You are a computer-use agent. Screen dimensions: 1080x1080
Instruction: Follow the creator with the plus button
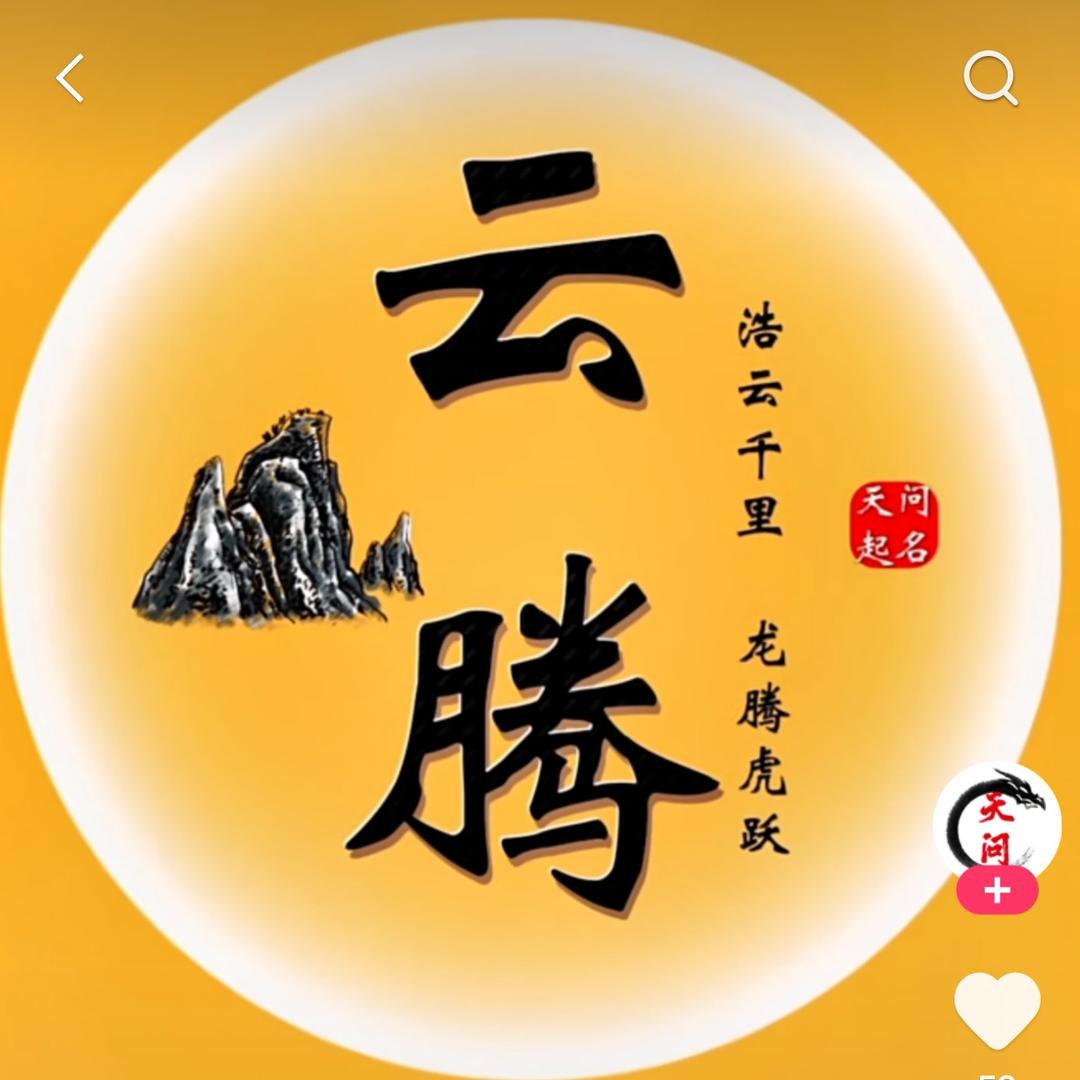tap(997, 891)
